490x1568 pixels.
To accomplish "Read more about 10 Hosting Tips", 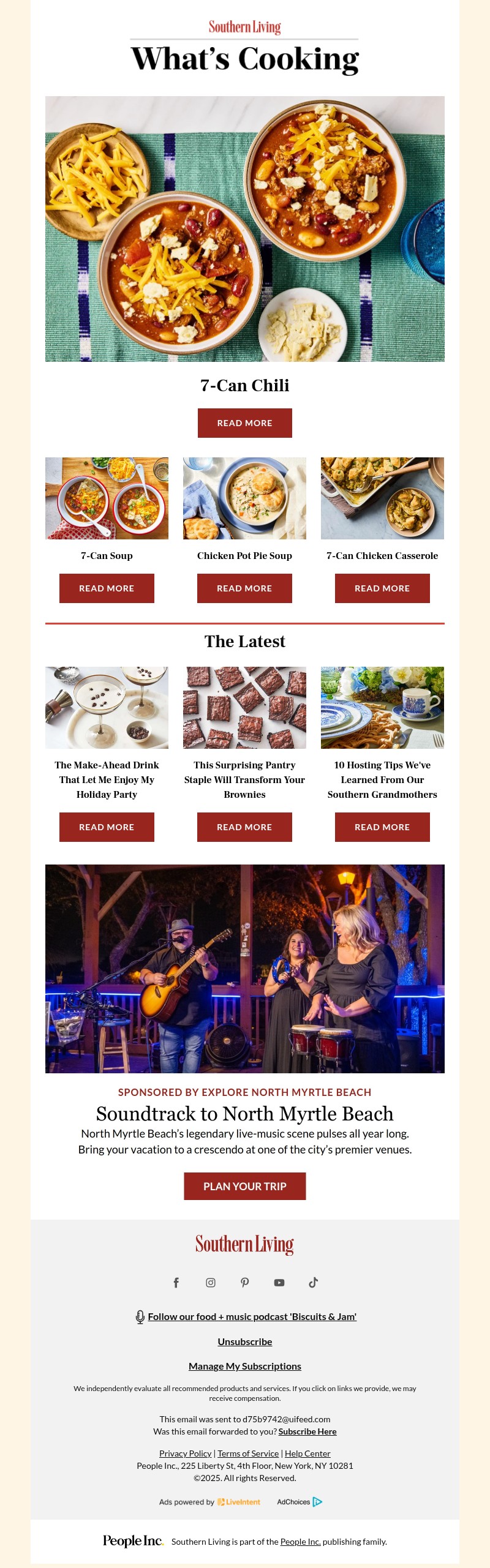I will pyautogui.click(x=382, y=827).
